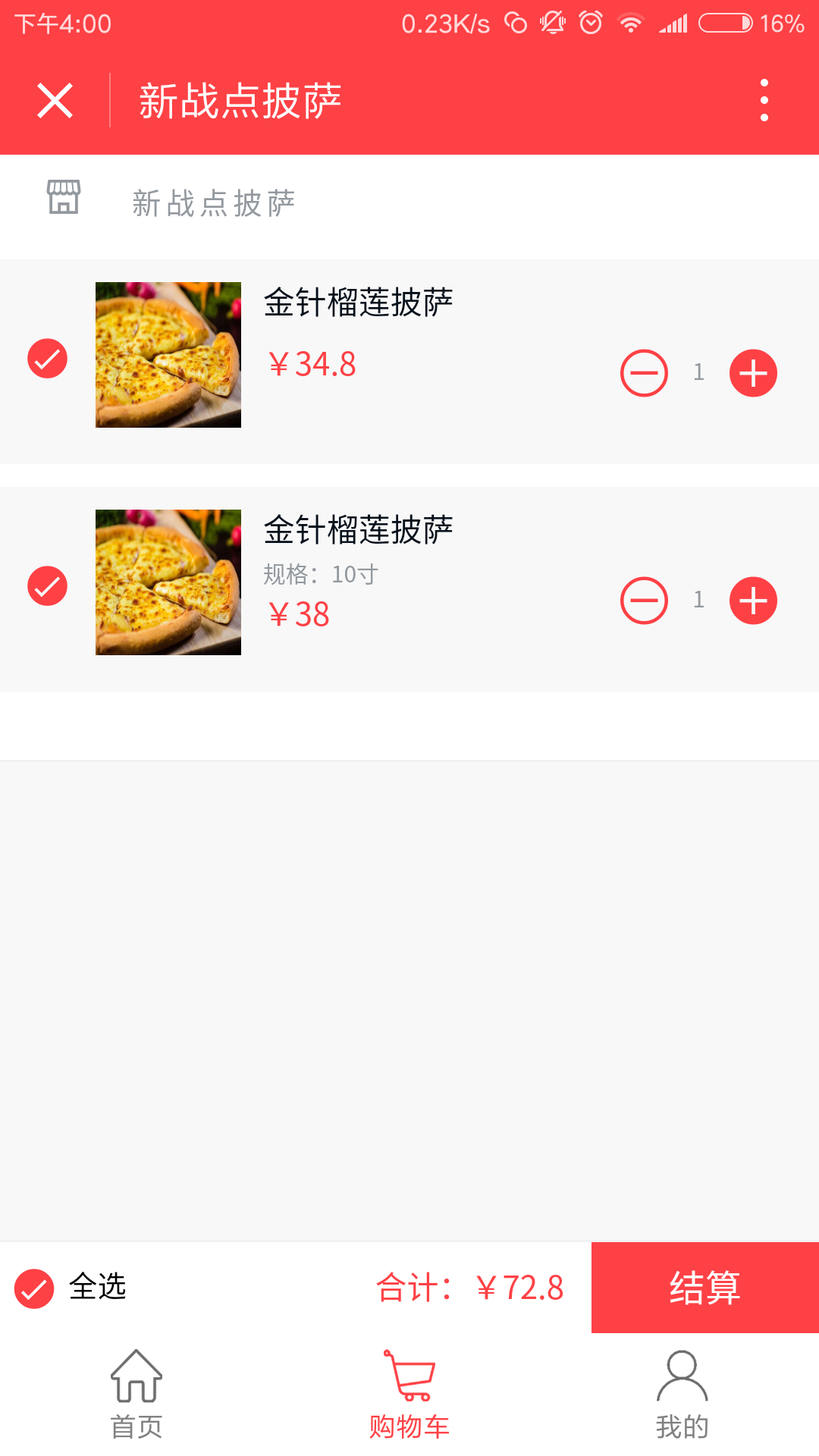Decrease quantity of the ¥34.8 pizza
819x1456 pixels.
[644, 373]
